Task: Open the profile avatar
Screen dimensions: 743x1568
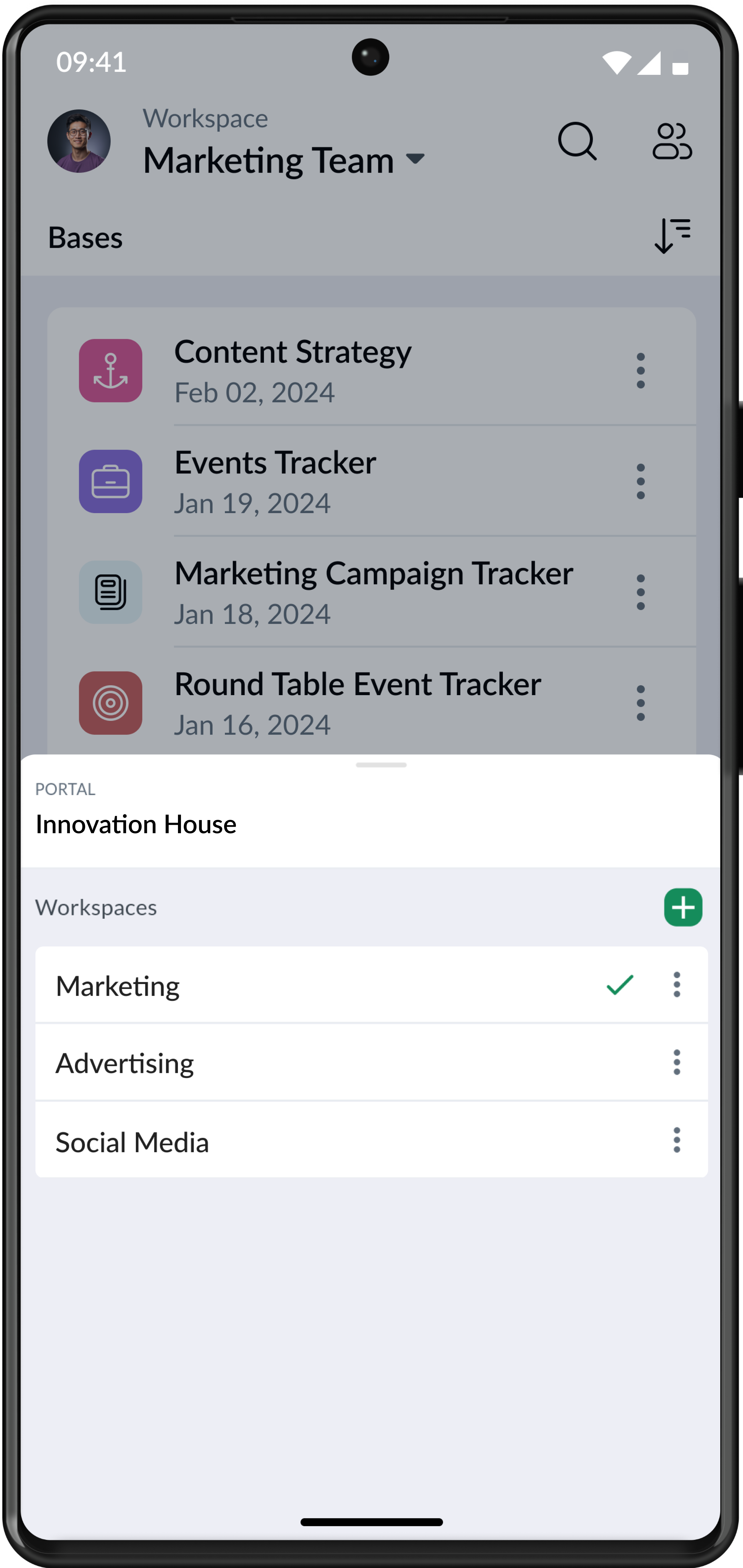Action: point(79,141)
